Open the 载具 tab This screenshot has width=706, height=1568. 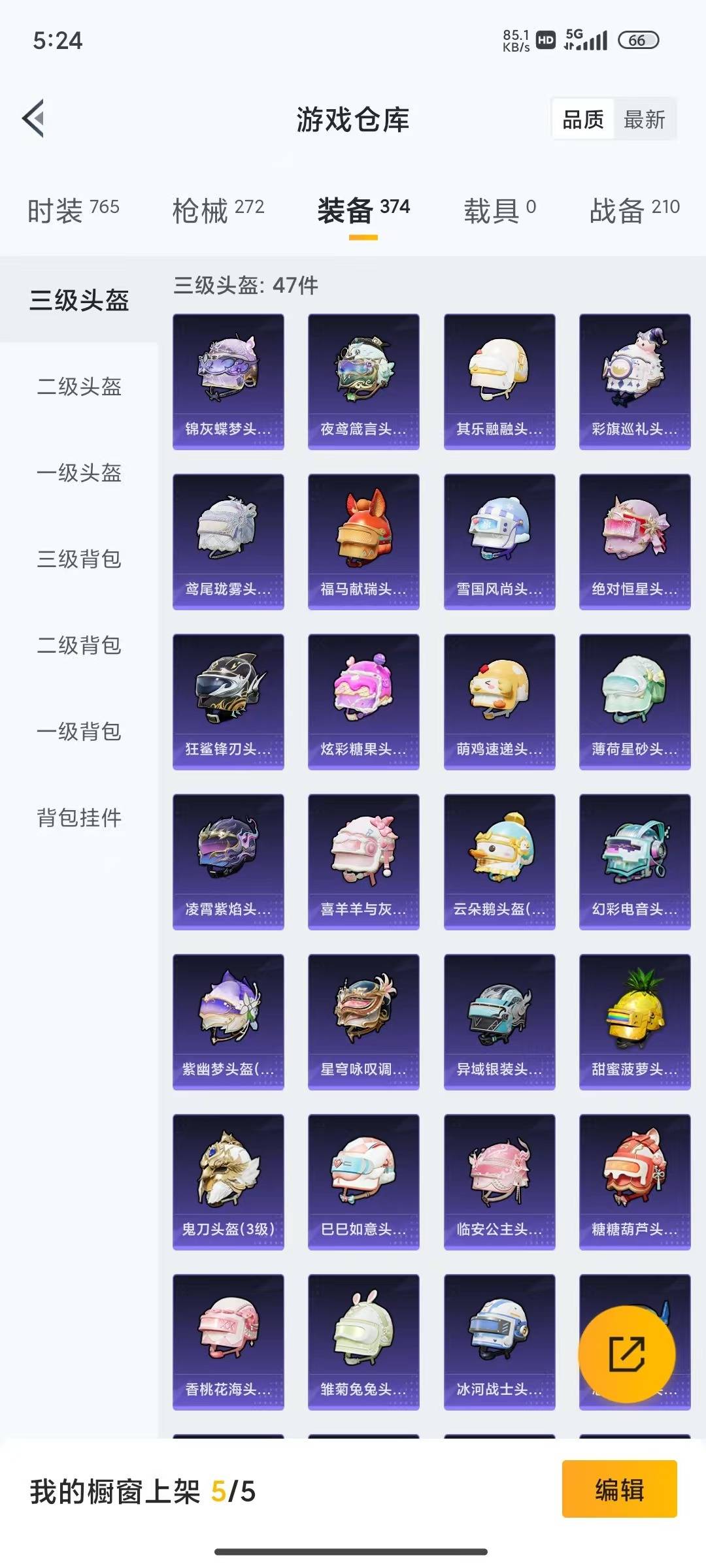coord(499,210)
